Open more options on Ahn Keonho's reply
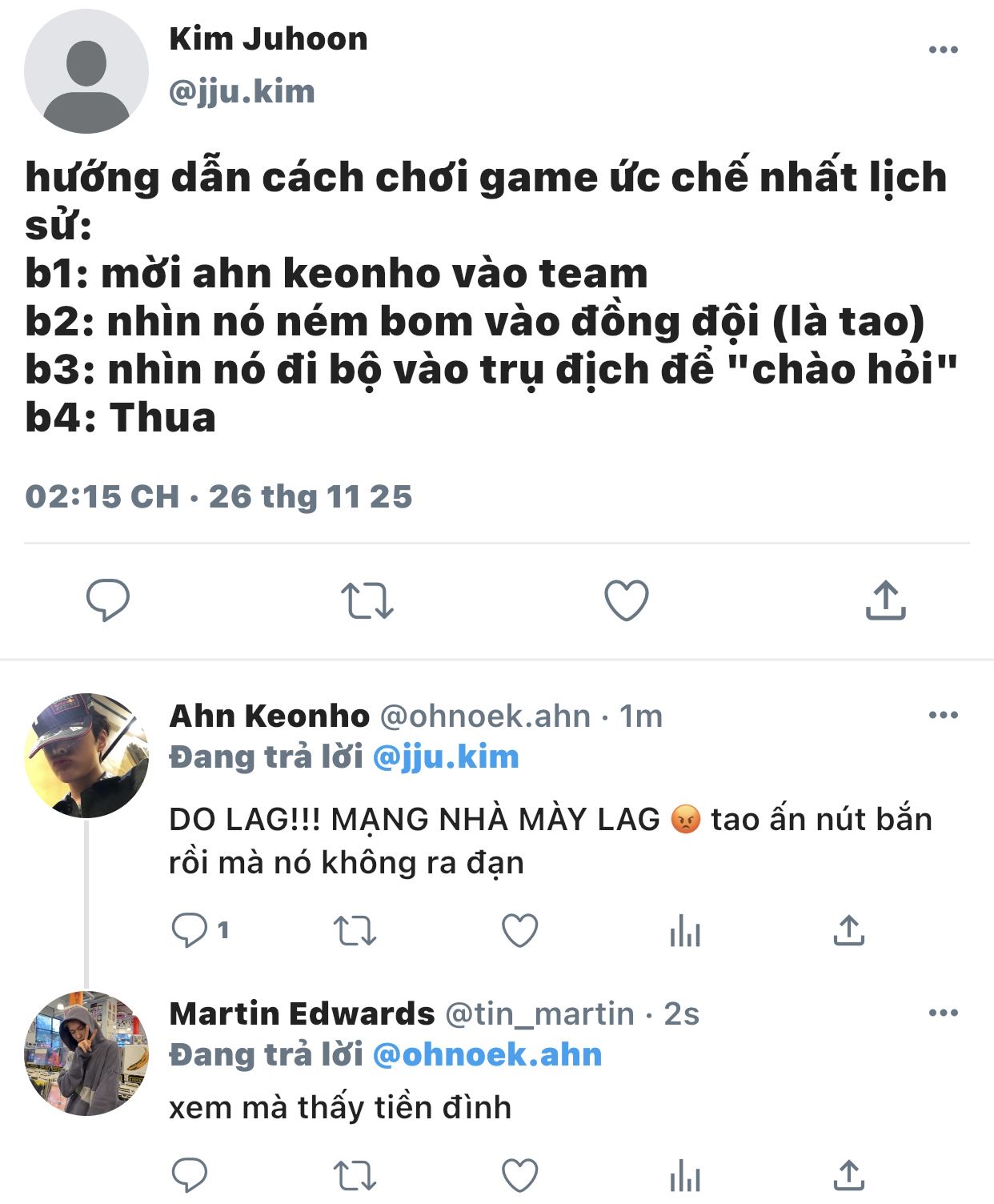This screenshot has height=1204, width=994. (943, 715)
